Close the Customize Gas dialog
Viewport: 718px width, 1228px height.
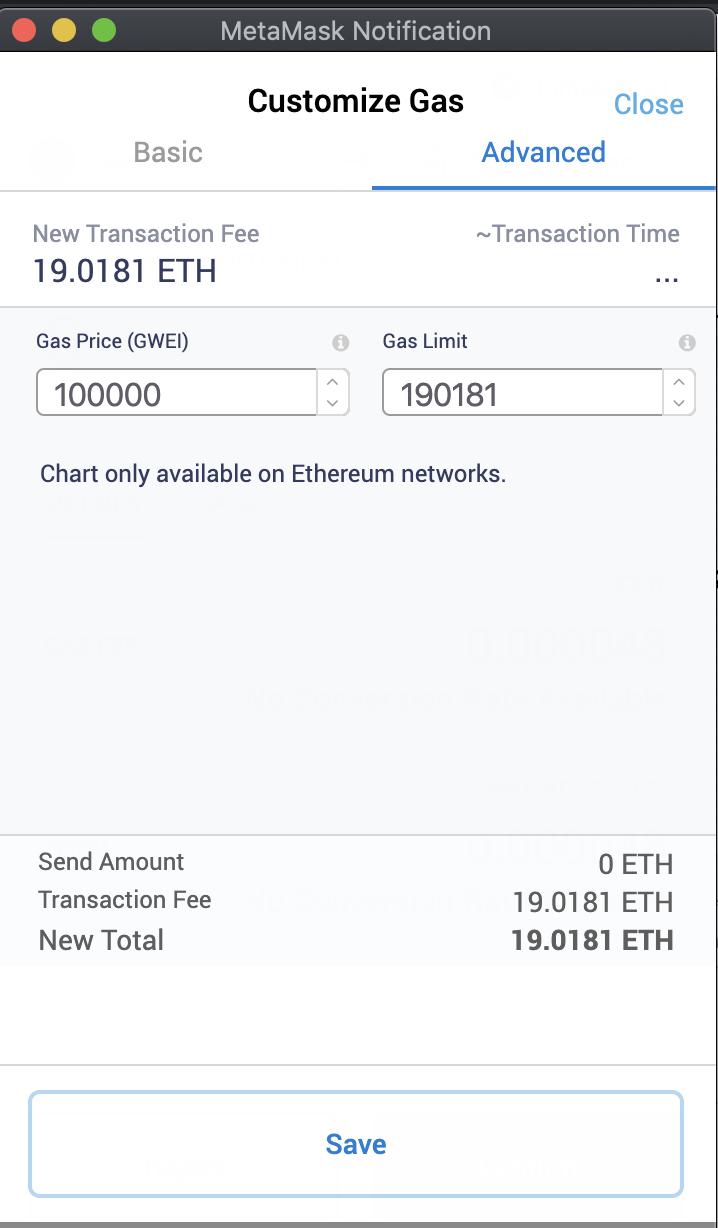pos(648,104)
